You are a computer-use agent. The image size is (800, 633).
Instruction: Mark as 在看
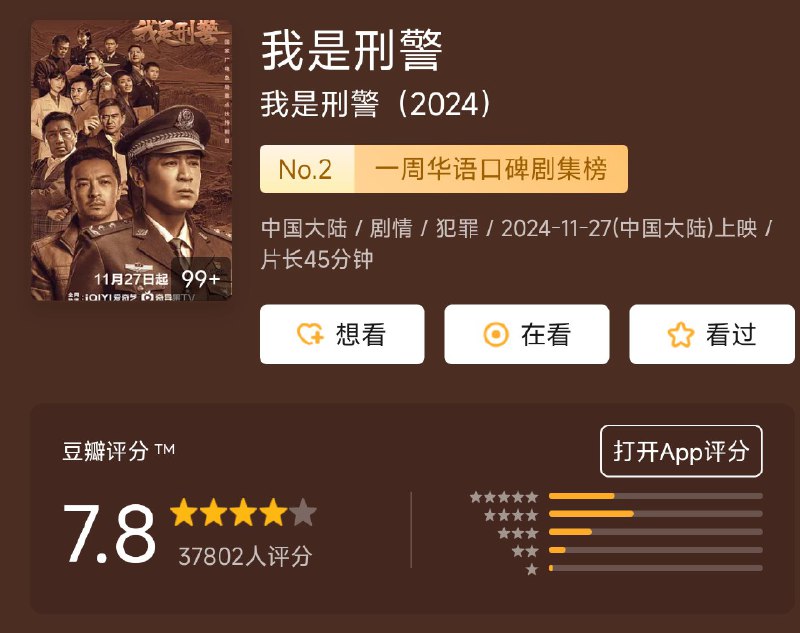click(526, 334)
